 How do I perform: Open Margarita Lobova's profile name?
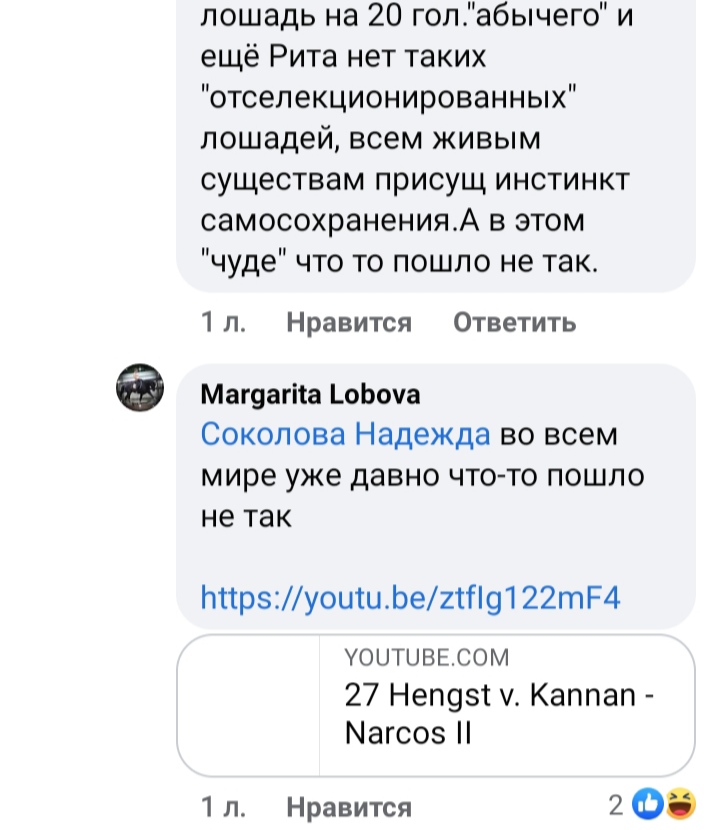[x=310, y=395]
